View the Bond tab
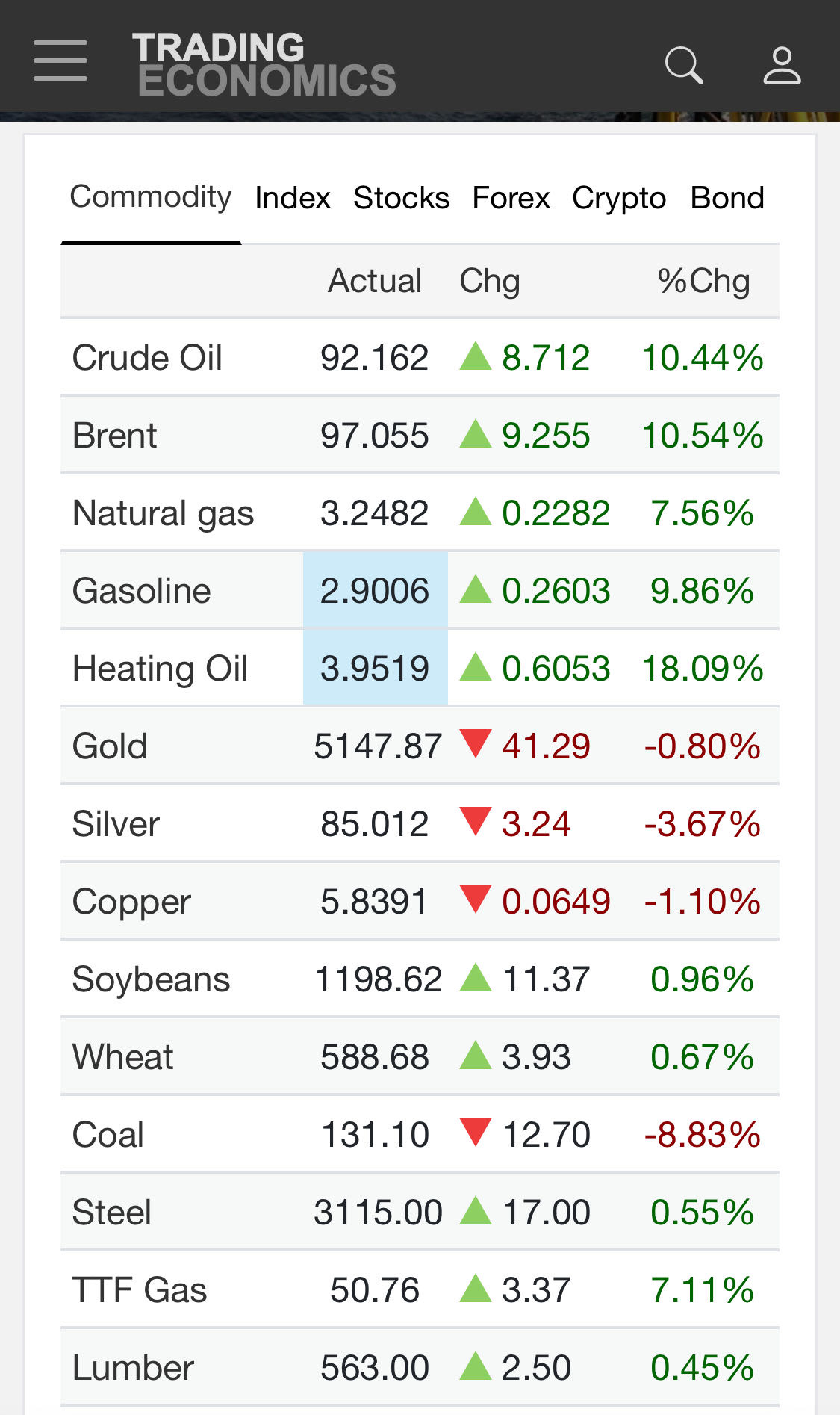 point(727,199)
